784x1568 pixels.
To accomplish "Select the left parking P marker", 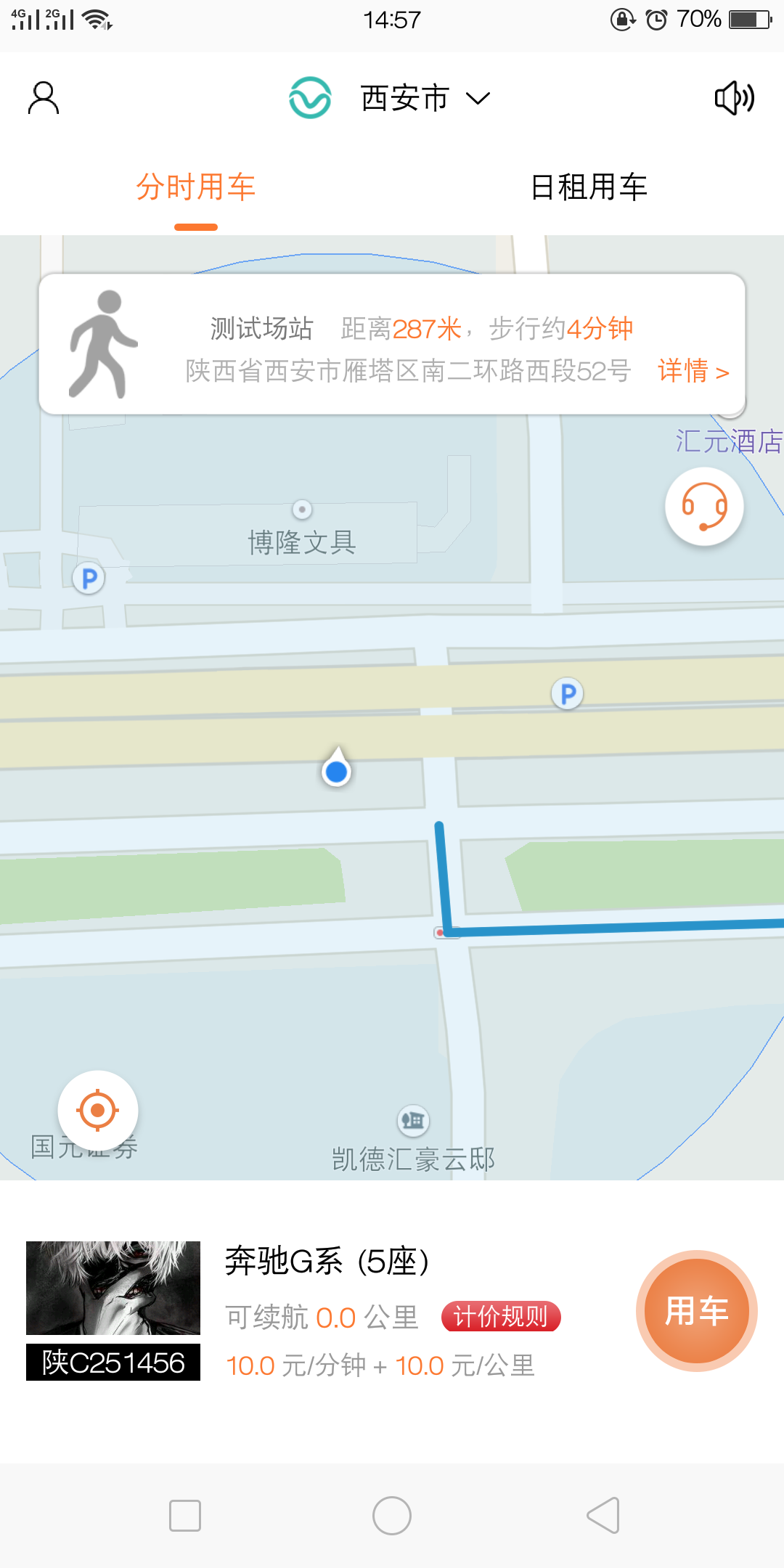I will pos(88,577).
